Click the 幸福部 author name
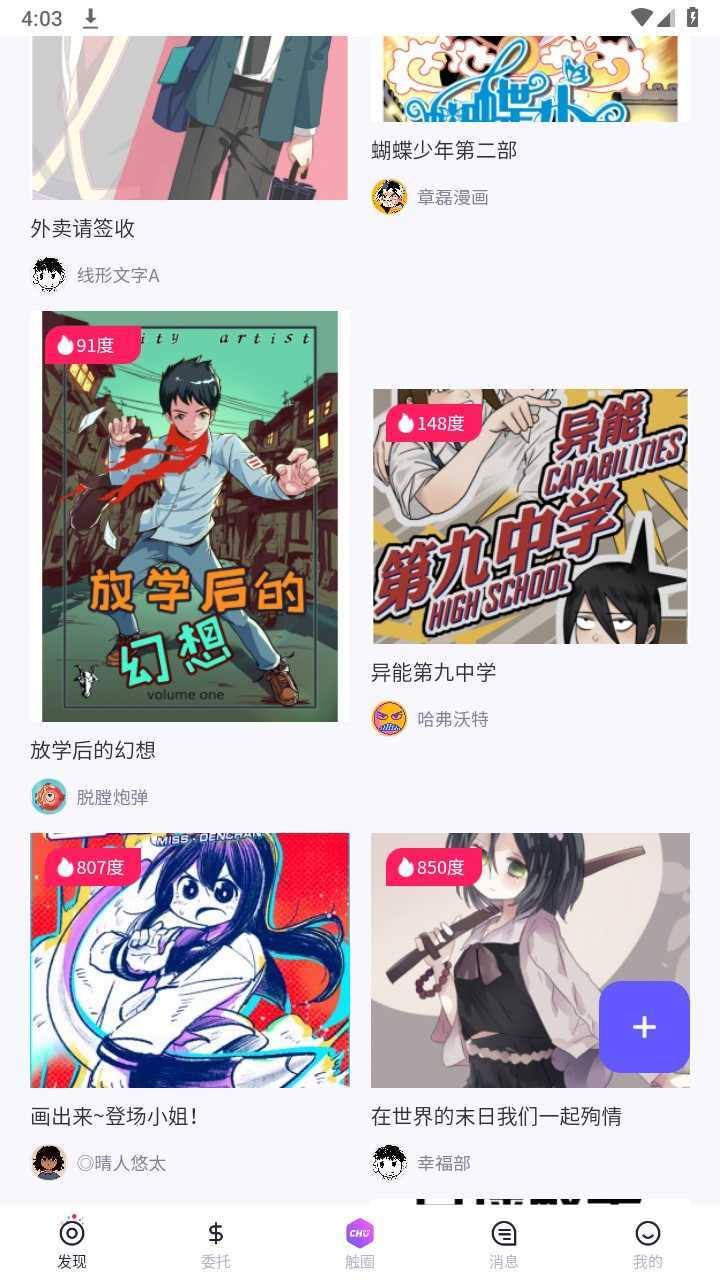720x1280 pixels. (x=444, y=1163)
